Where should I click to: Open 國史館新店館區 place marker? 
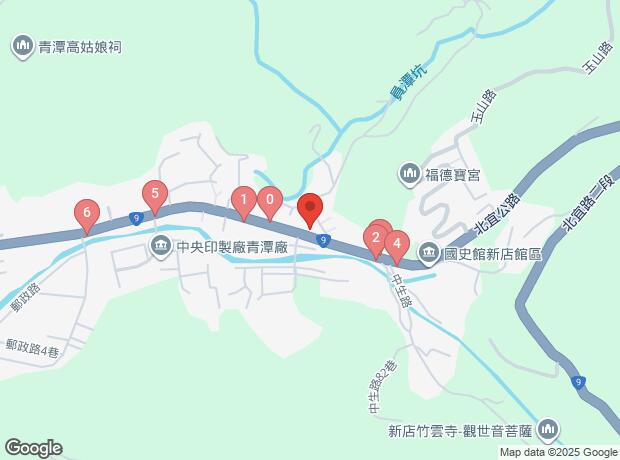[x=429, y=252]
